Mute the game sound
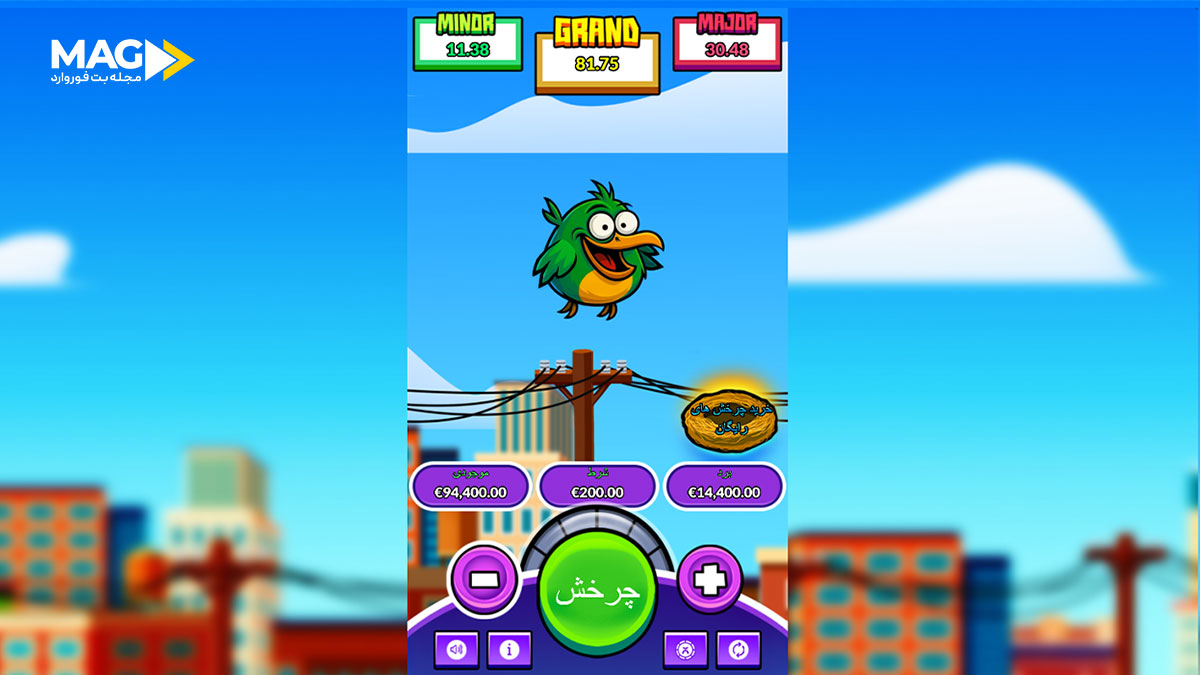1200x675 pixels. pyautogui.click(x=456, y=650)
